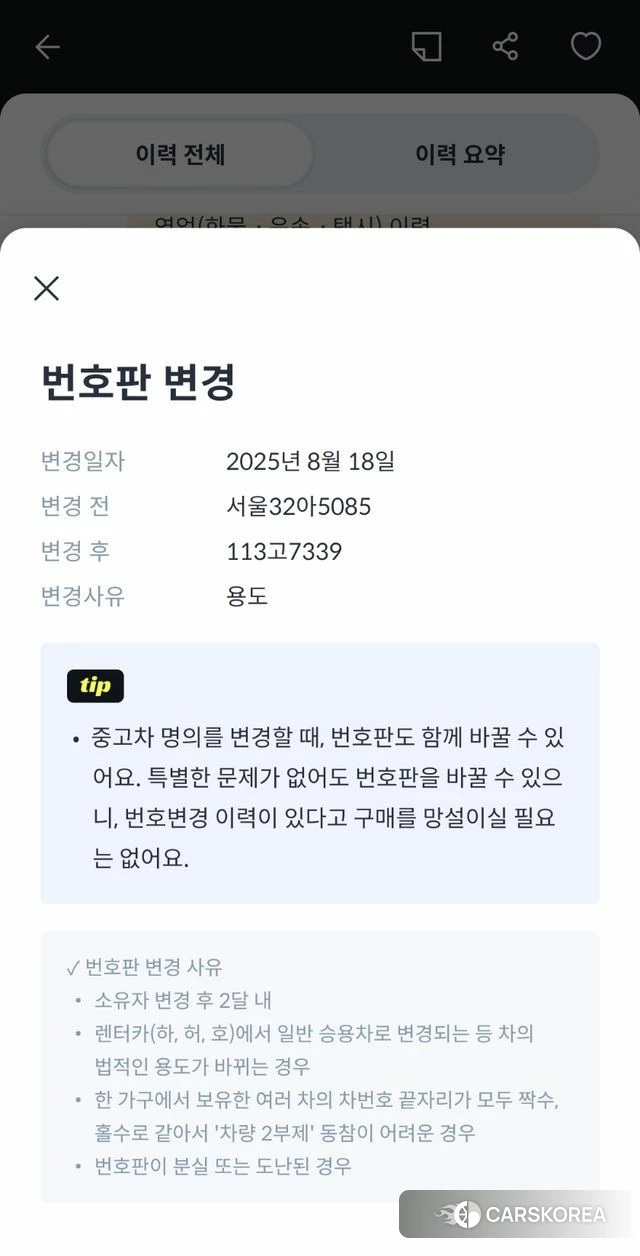Image resolution: width=640 pixels, height=1256 pixels.
Task: Share this vehicle listing
Action: point(505,47)
